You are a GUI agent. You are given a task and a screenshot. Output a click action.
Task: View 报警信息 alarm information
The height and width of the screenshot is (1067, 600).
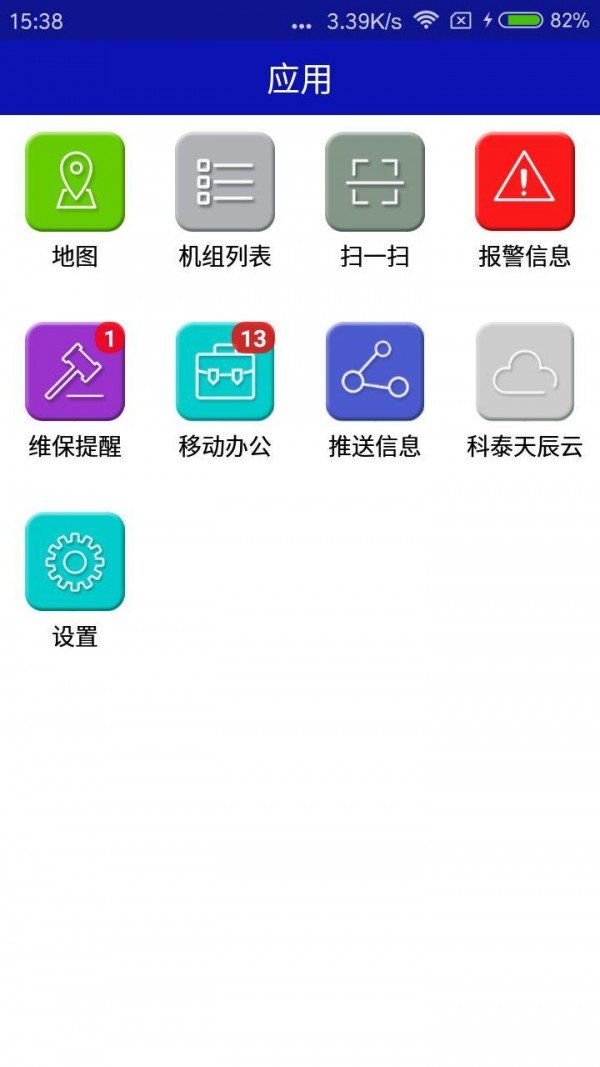point(525,182)
